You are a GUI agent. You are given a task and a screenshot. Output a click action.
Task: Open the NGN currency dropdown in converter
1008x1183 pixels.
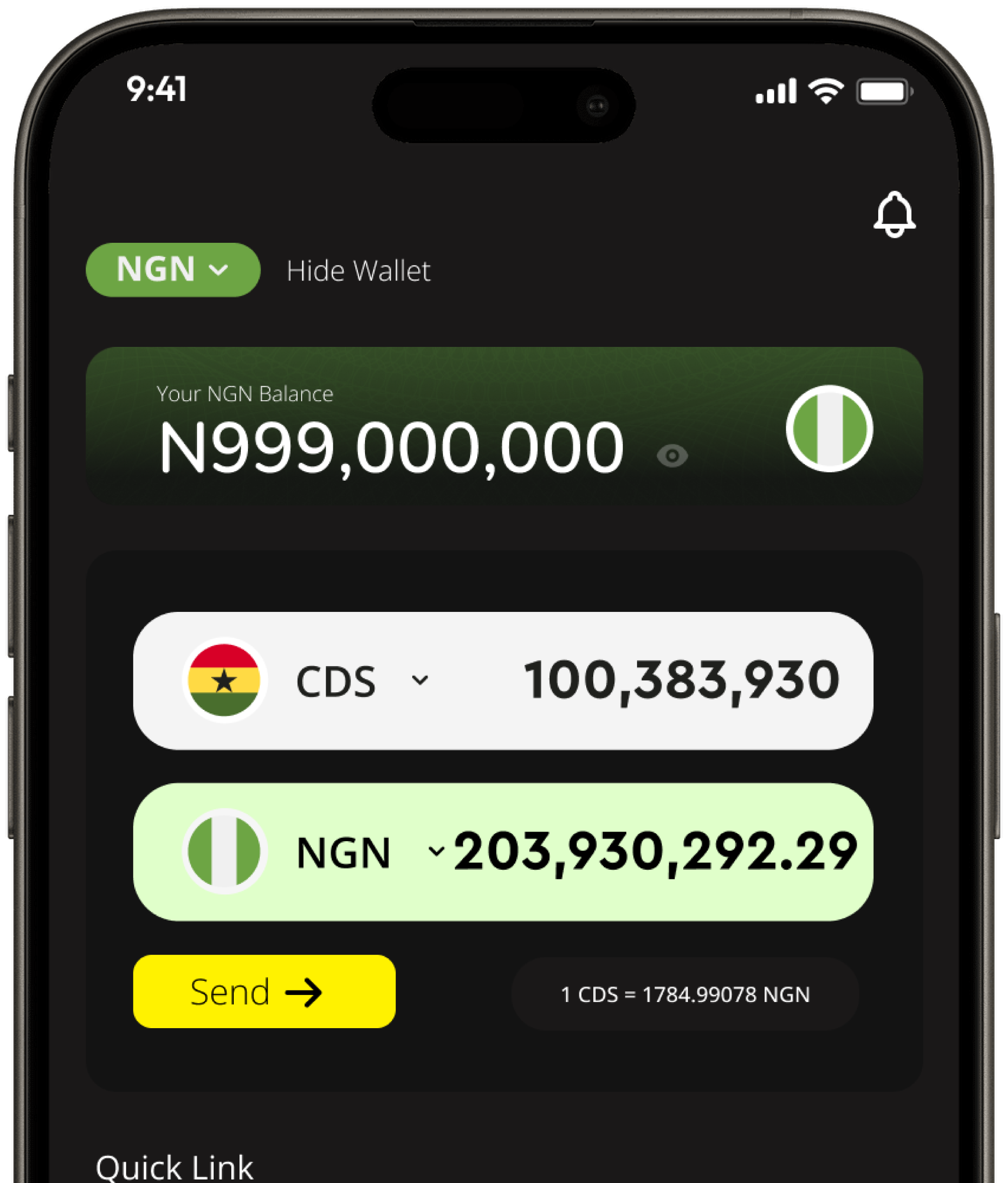(x=436, y=851)
